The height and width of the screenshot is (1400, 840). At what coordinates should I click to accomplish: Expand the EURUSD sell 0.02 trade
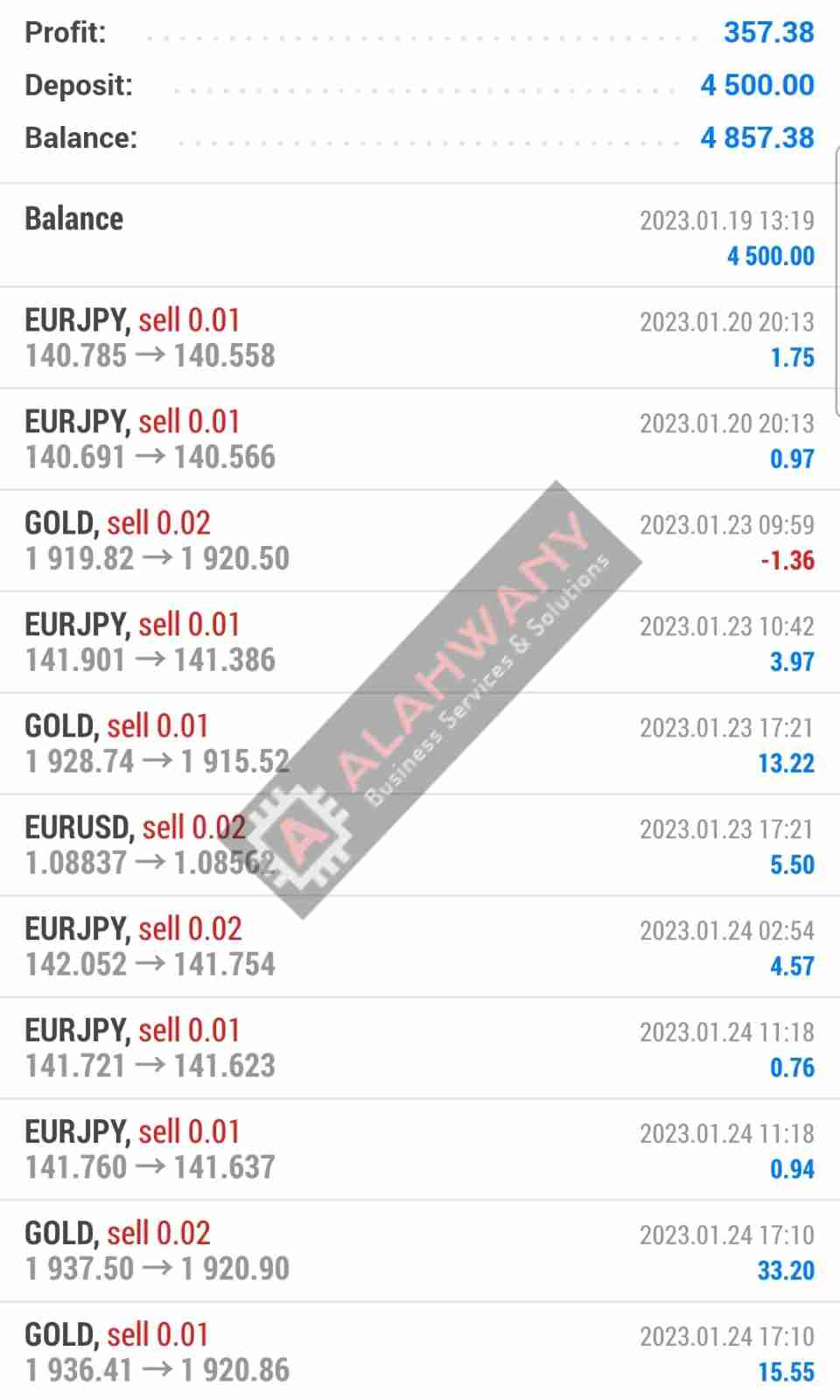click(x=420, y=845)
